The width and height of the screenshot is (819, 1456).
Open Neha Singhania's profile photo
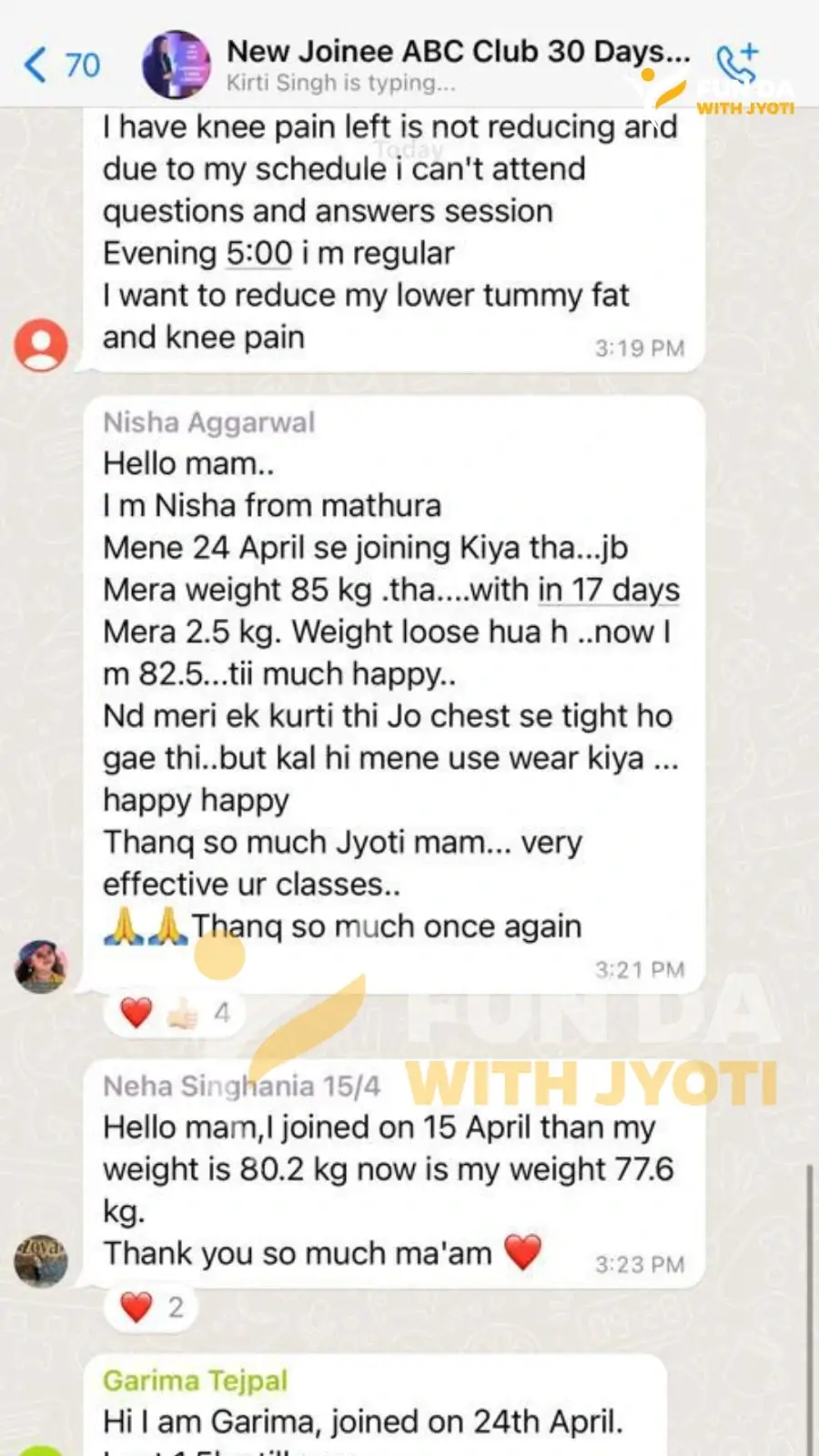tap(41, 1260)
